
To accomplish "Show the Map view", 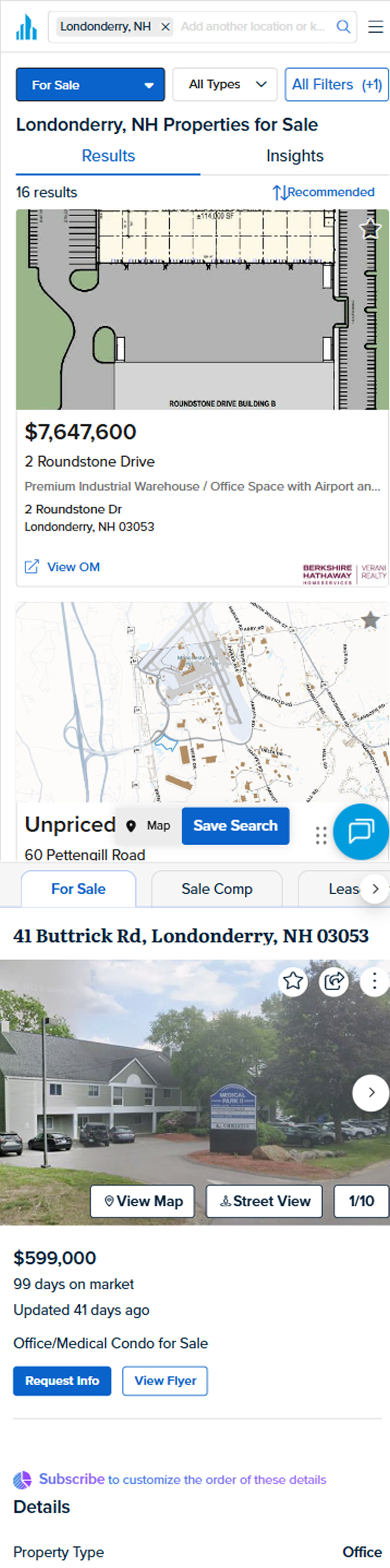I will coord(149,825).
